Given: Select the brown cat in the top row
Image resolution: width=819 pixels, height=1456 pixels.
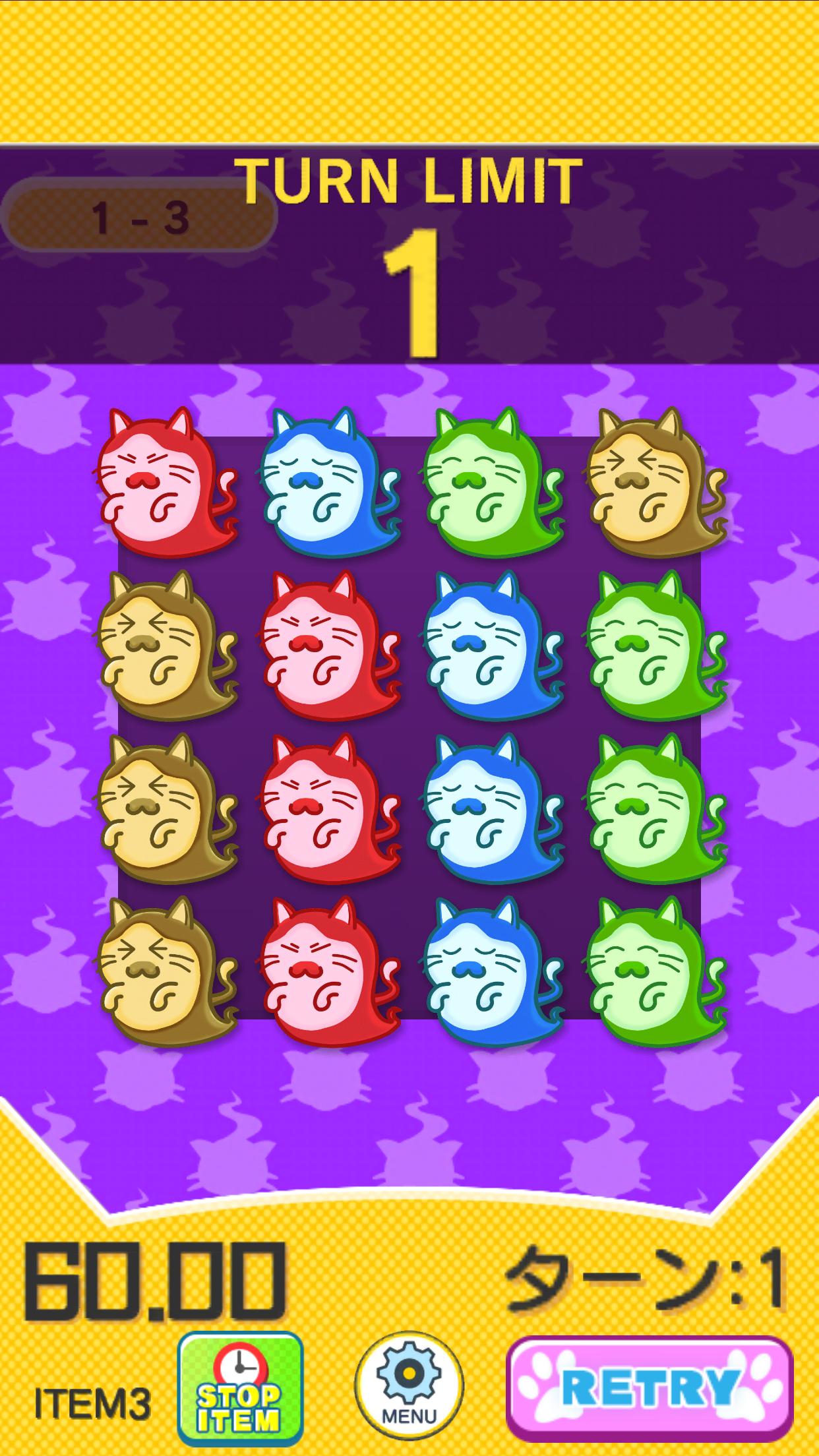Looking at the screenshot, I should [657, 483].
